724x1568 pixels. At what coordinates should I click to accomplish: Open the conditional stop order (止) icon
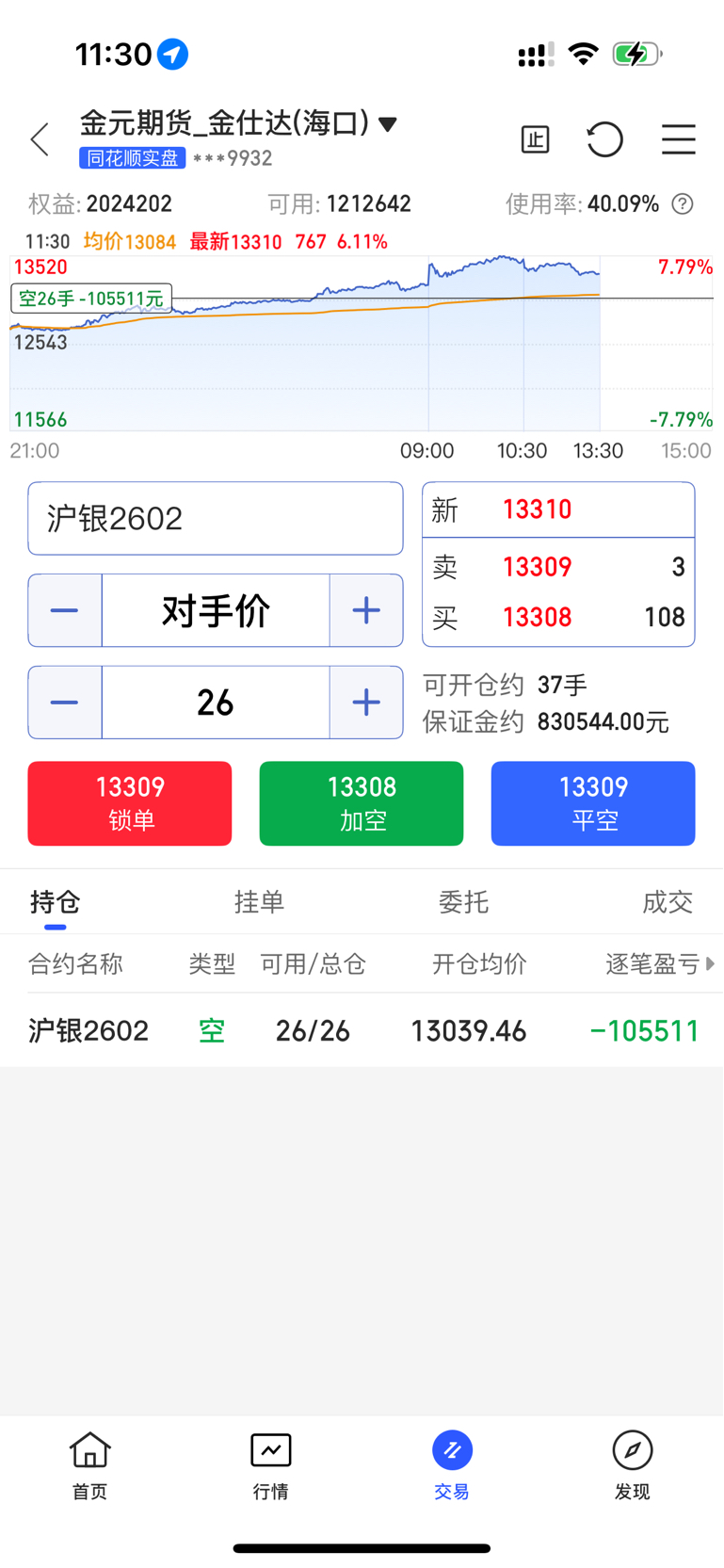(535, 138)
